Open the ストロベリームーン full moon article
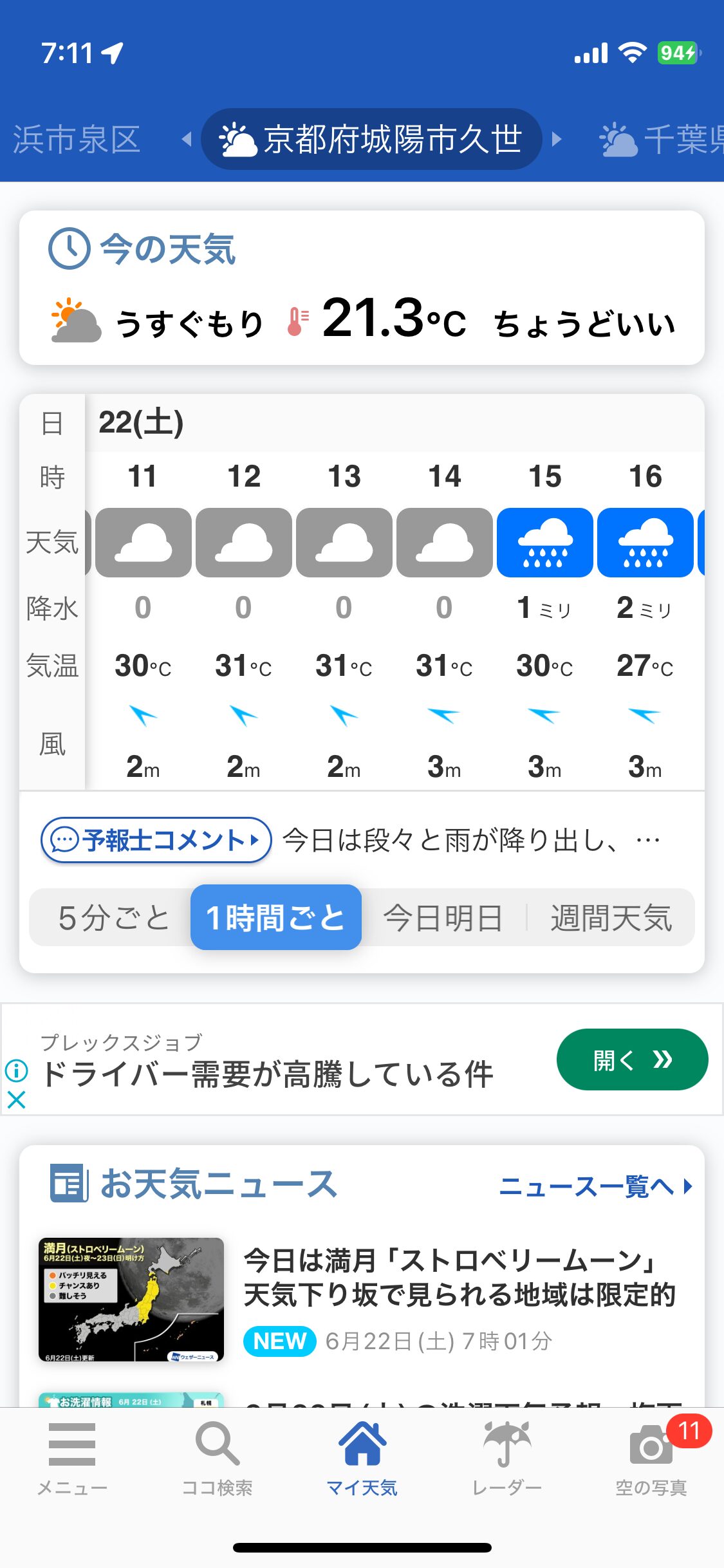The height and width of the screenshot is (1568, 724). [x=458, y=1277]
